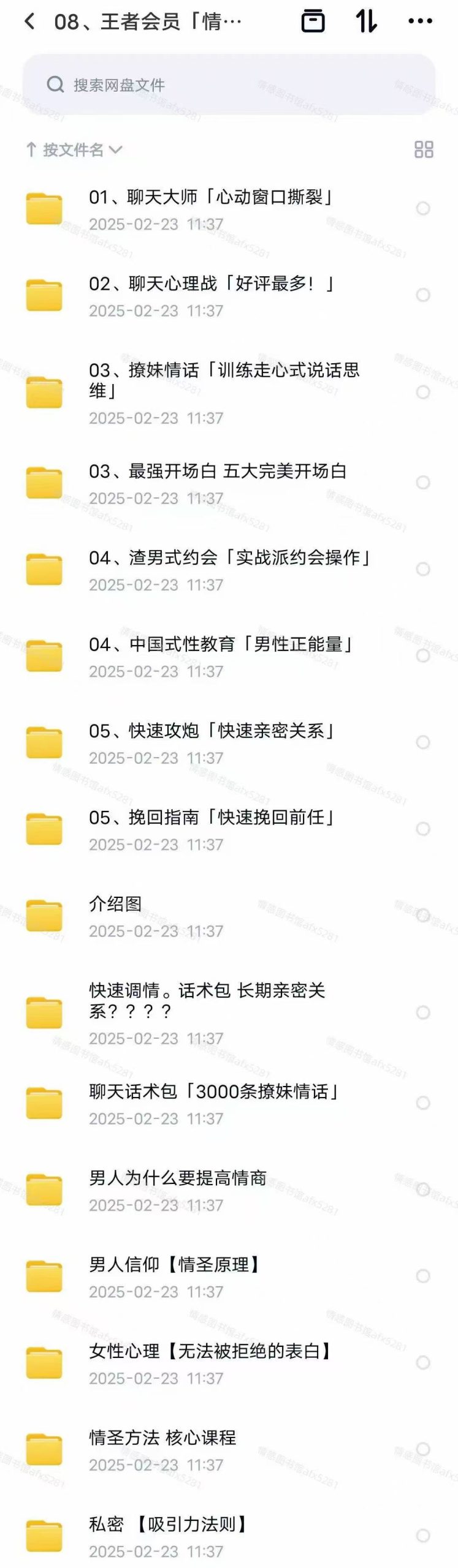Mark the 女性心理【无法被拒绝的表白】 folder circle

click(x=423, y=1363)
